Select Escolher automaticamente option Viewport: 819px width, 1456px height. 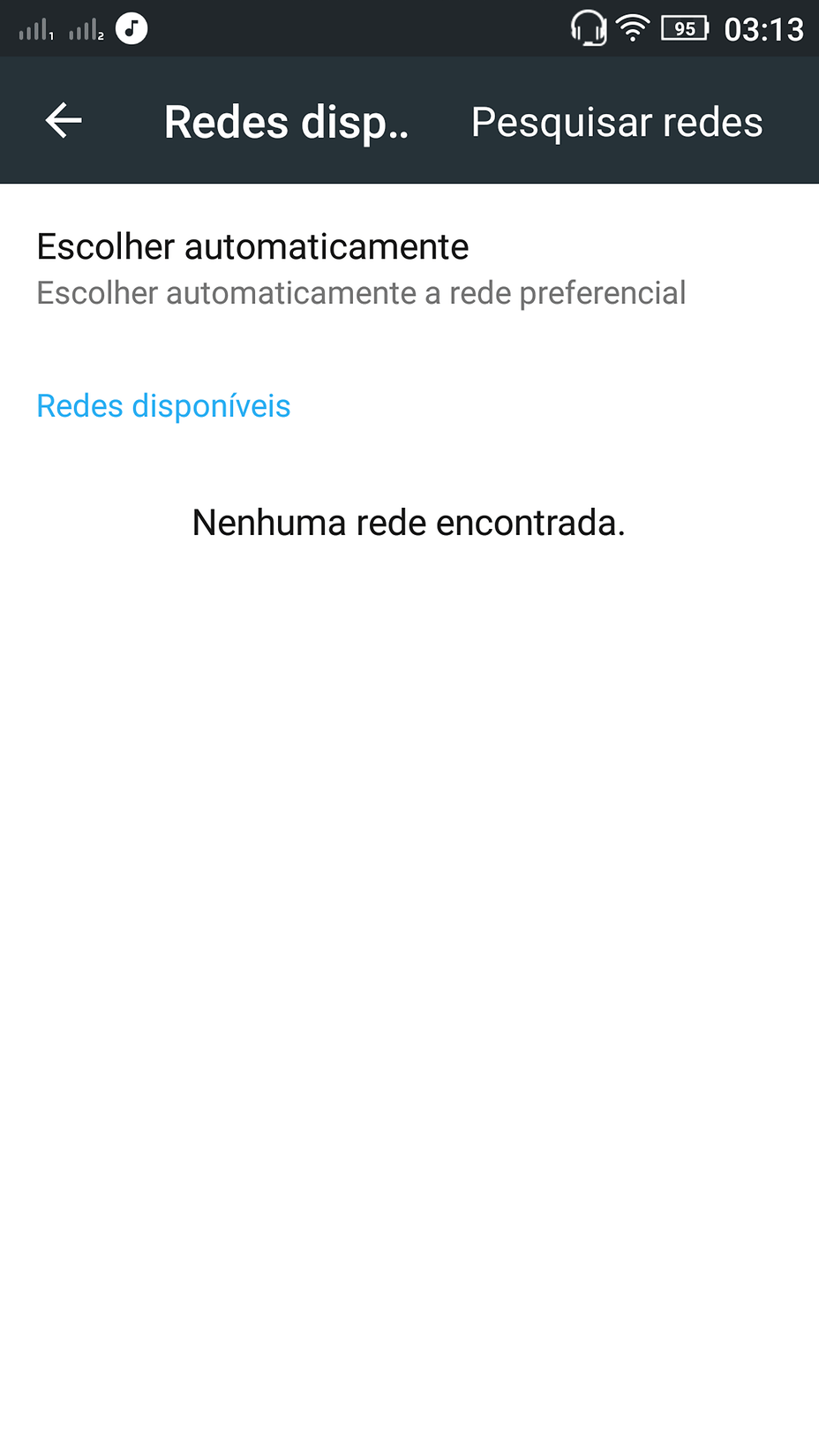(409, 269)
